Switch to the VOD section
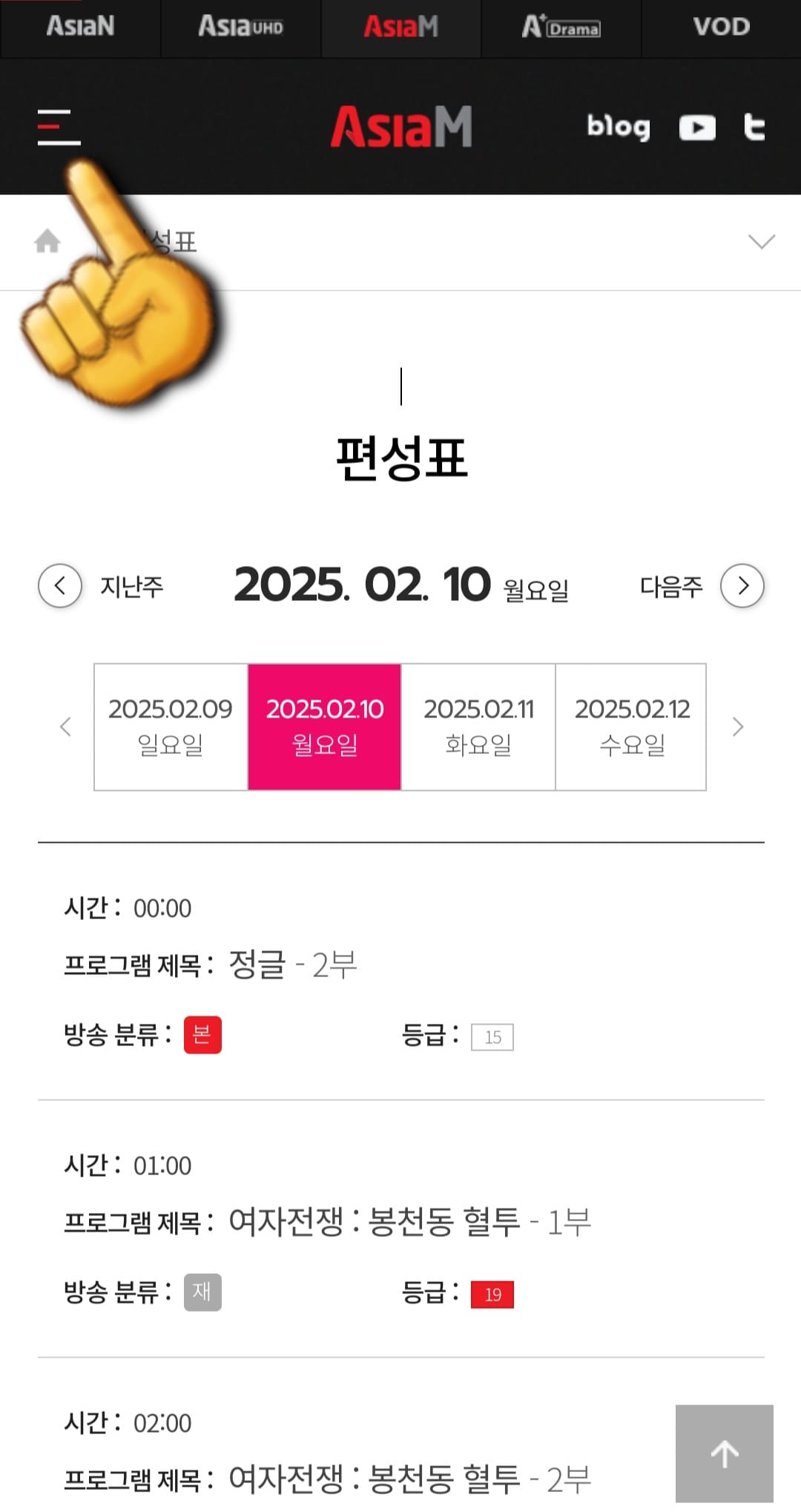801x1512 pixels. pos(720,27)
